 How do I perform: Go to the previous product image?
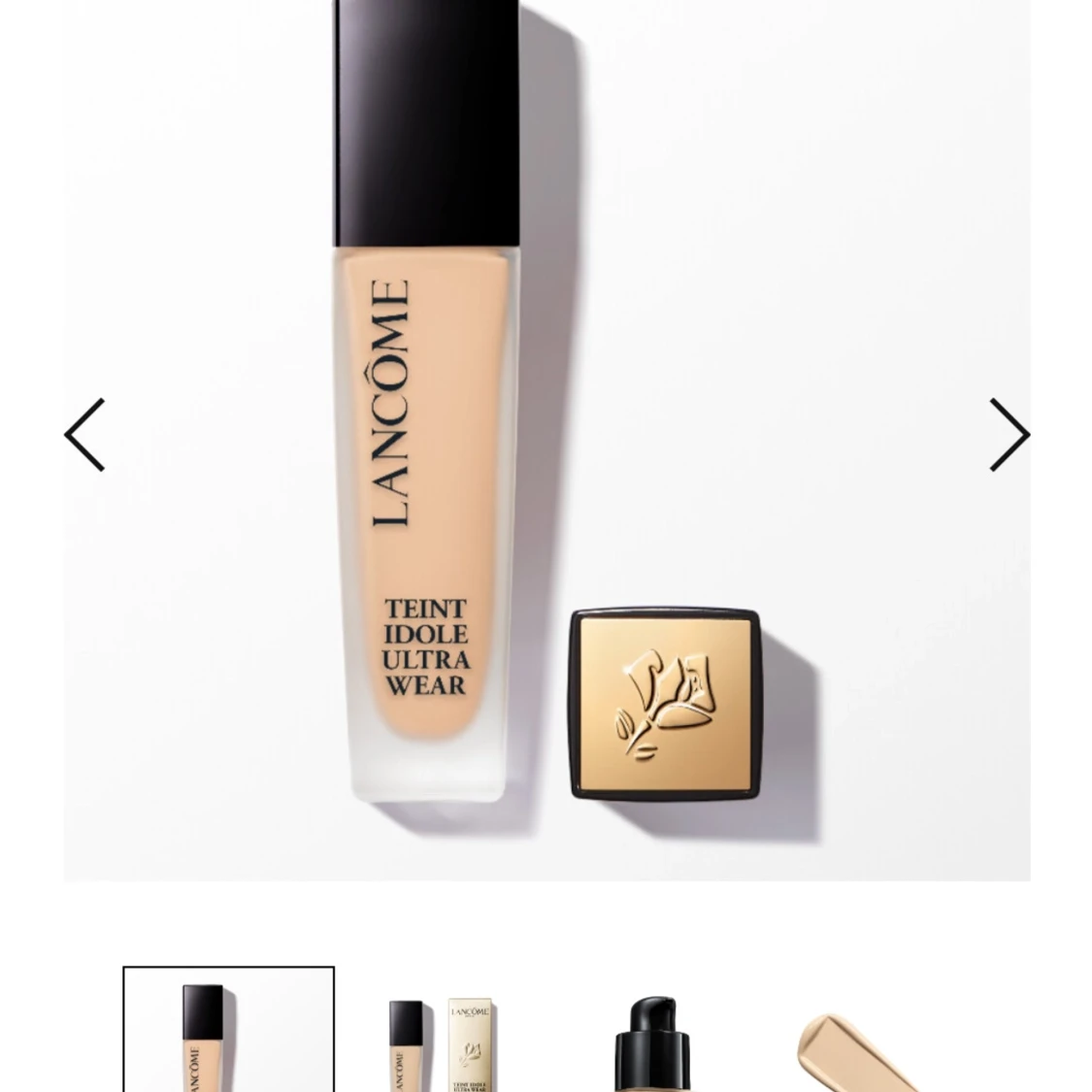coord(84,435)
